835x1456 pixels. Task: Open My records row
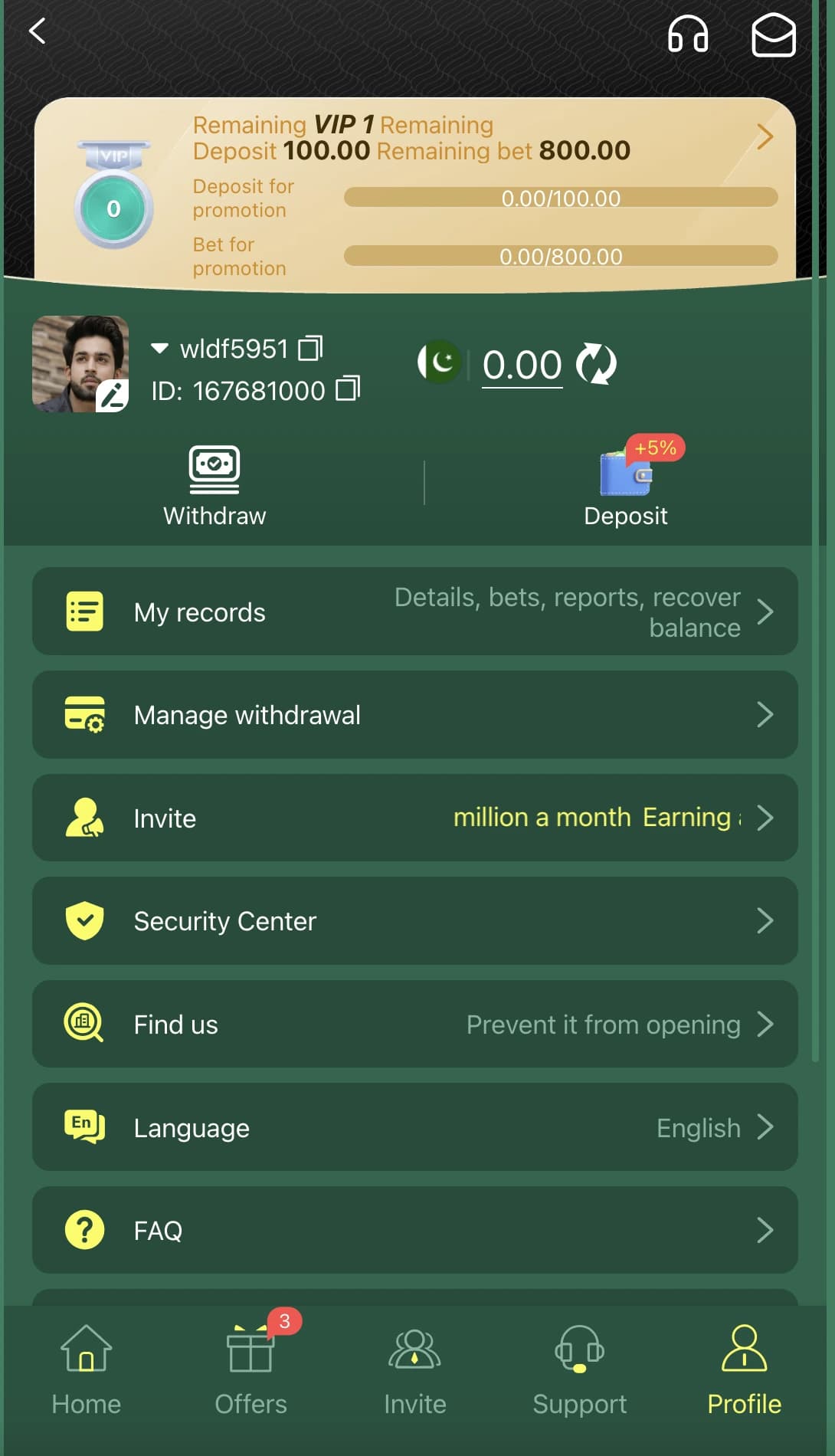(x=414, y=612)
